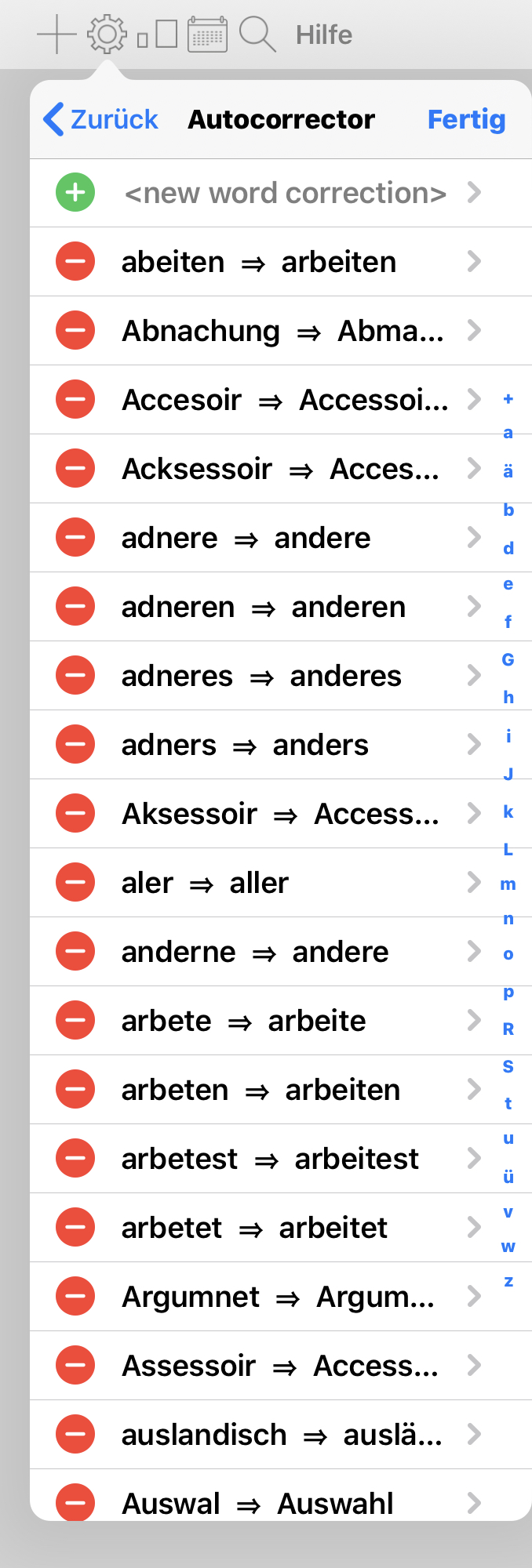Go back with the Zurück button

point(101,119)
